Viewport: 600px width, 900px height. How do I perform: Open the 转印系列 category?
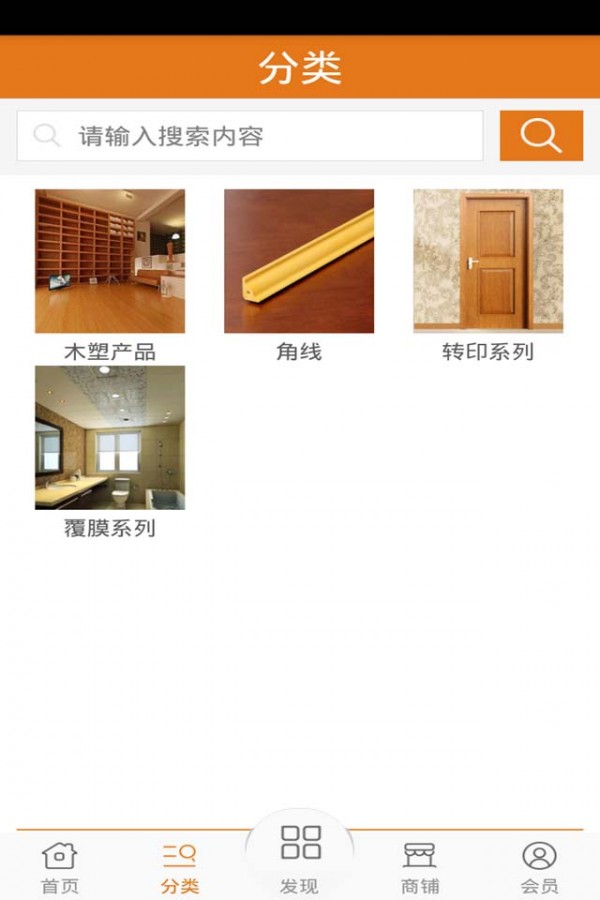488,262
